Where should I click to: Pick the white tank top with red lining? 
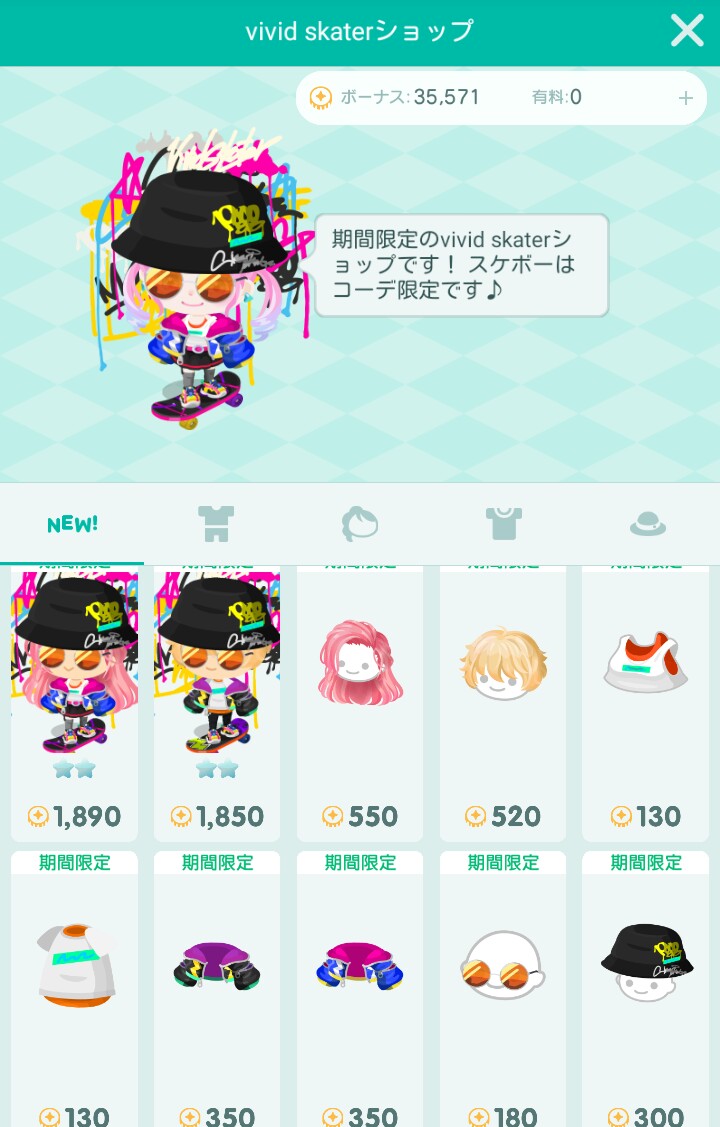point(646,700)
